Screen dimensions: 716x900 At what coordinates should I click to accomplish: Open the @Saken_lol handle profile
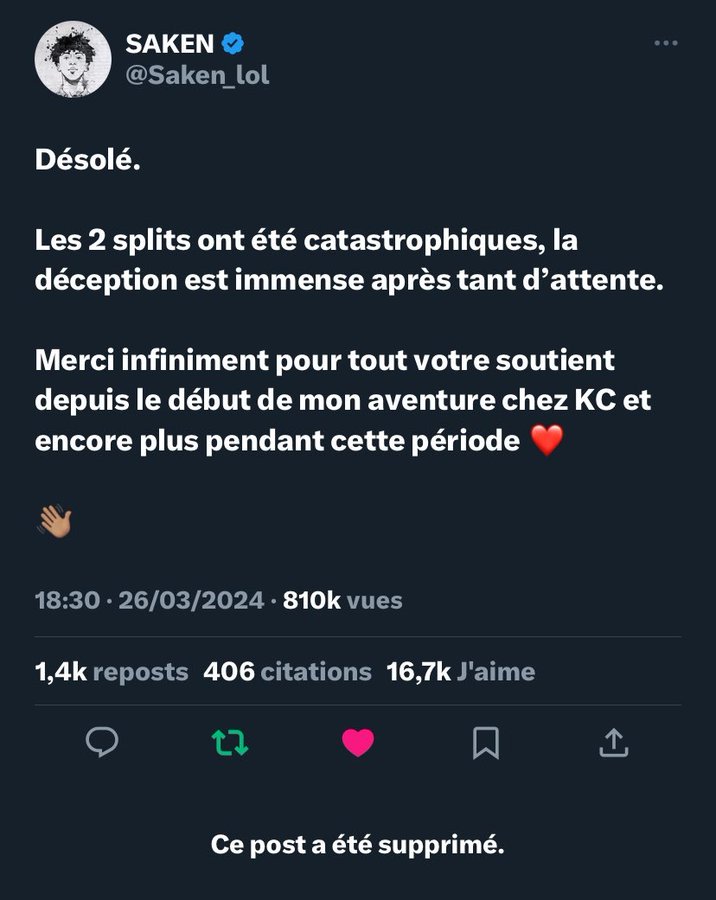pos(197,75)
